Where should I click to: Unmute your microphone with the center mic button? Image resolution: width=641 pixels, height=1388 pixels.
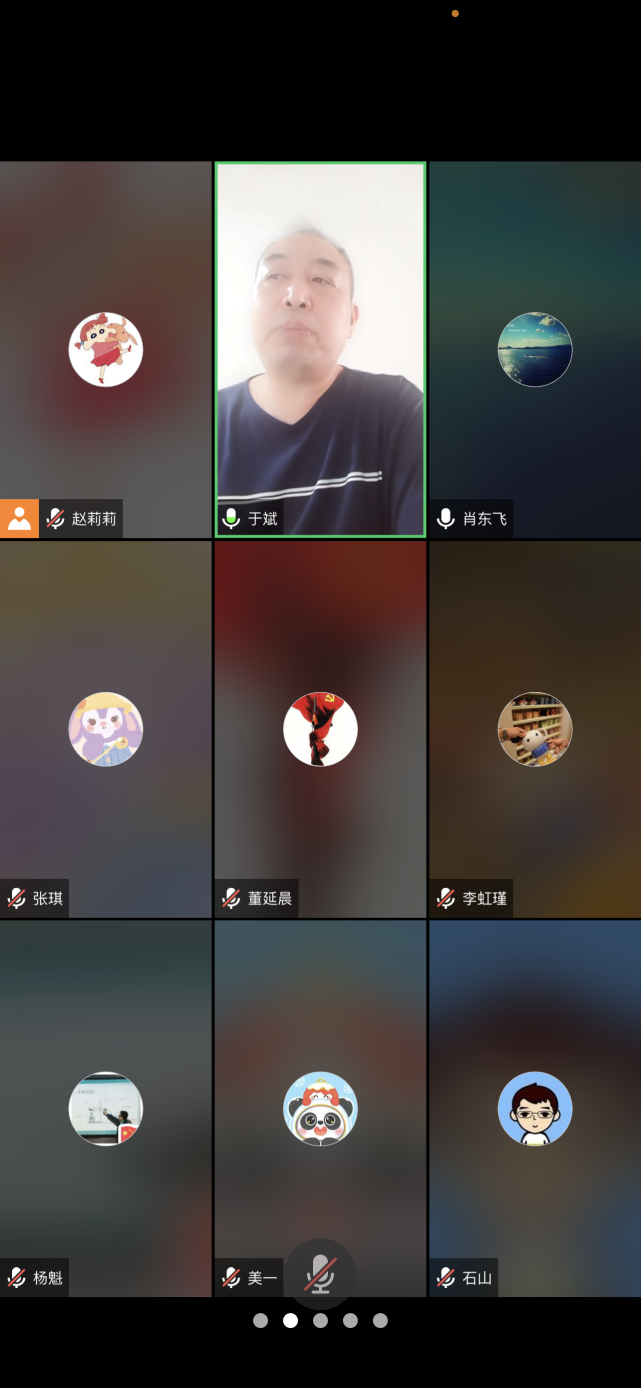pos(320,1274)
